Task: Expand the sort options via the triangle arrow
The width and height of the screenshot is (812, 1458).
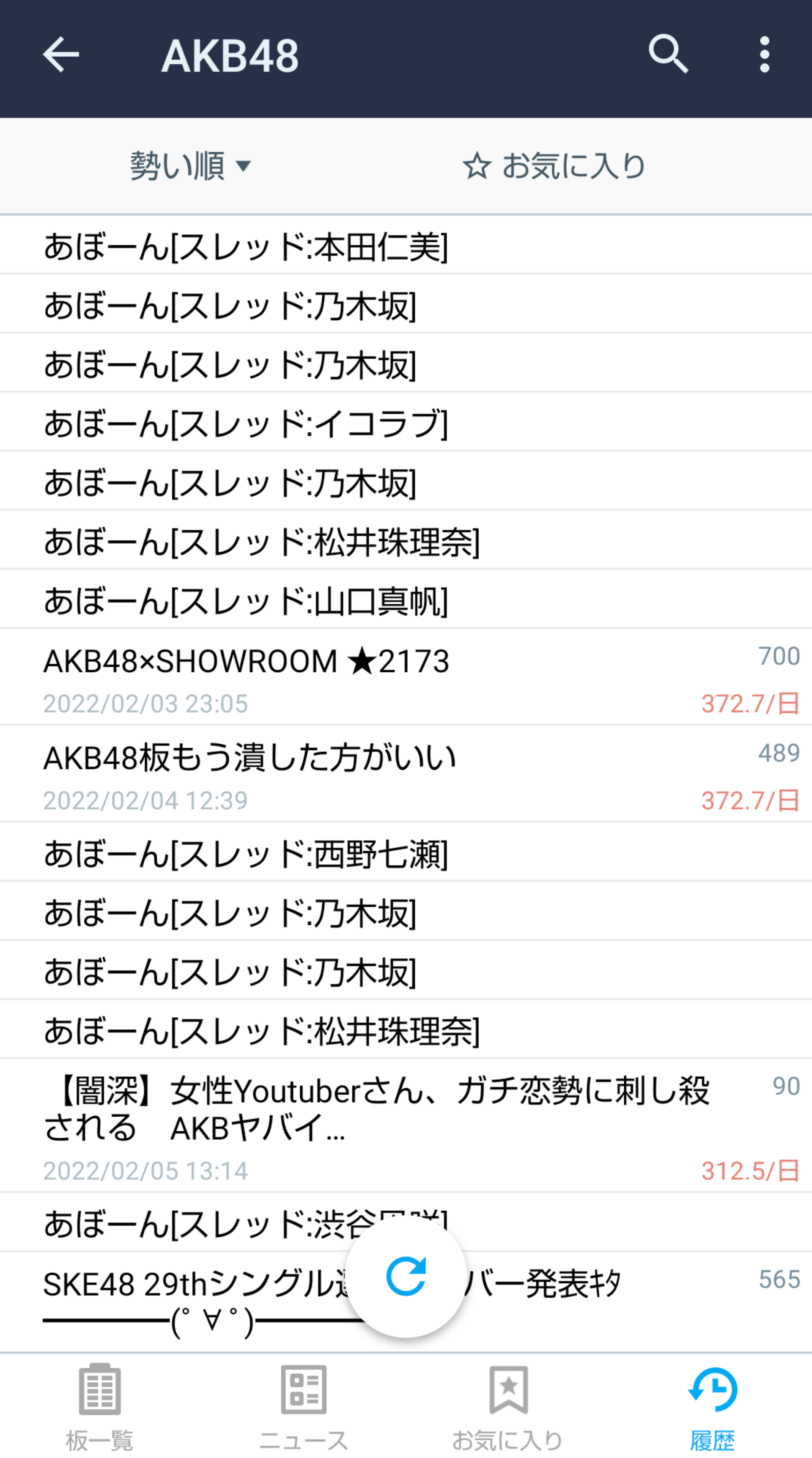Action: click(244, 167)
